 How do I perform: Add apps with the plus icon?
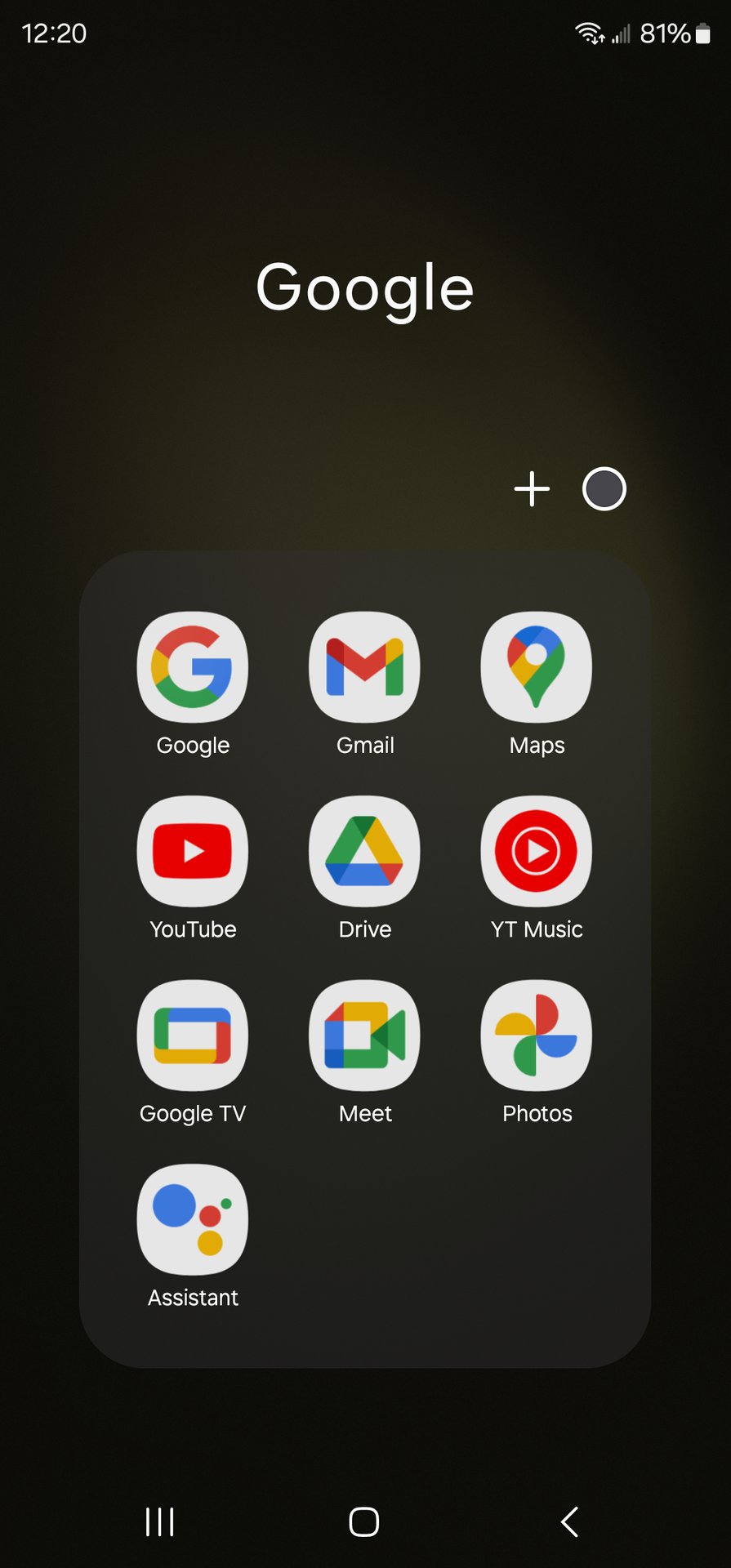click(532, 488)
